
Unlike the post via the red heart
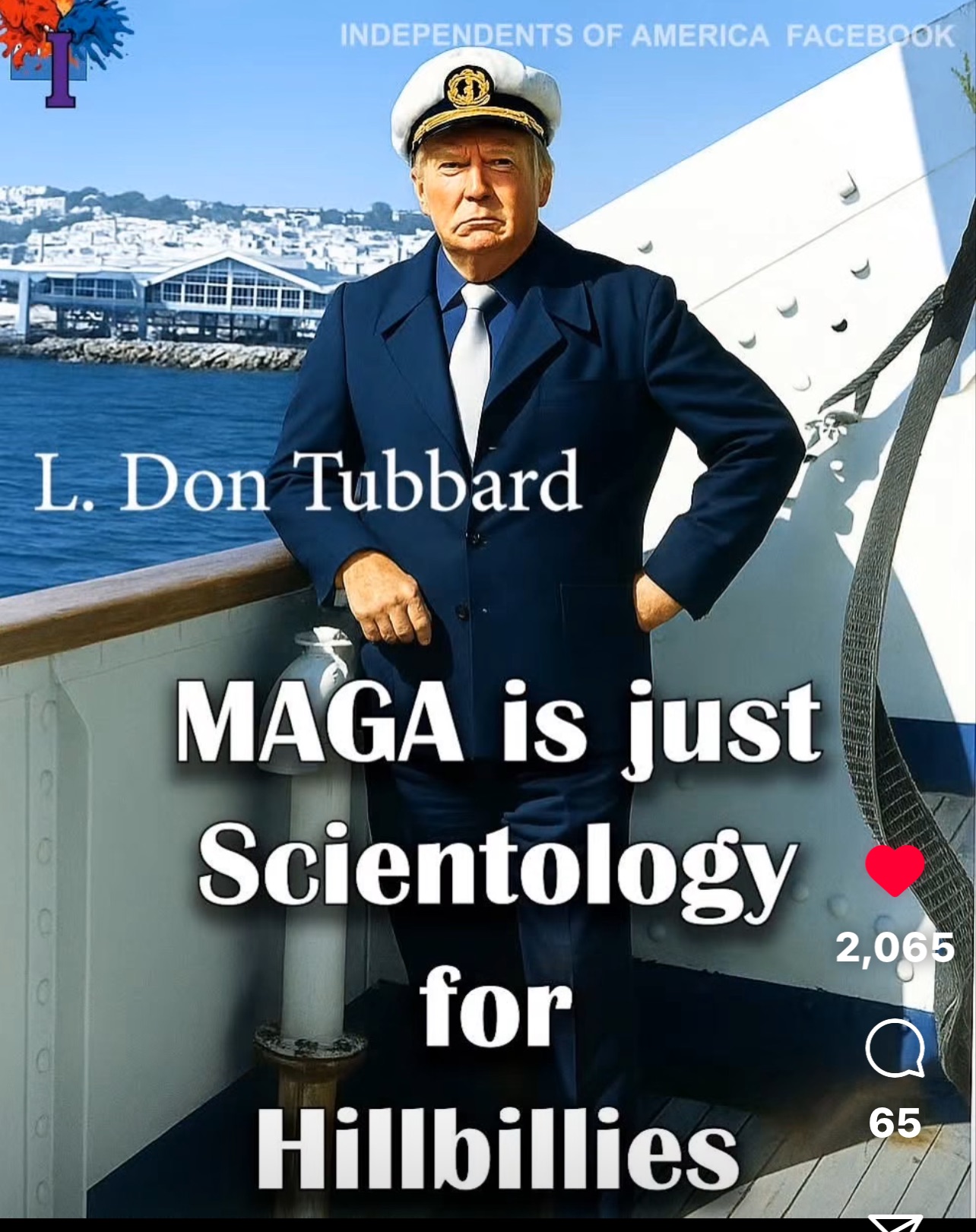(x=895, y=871)
